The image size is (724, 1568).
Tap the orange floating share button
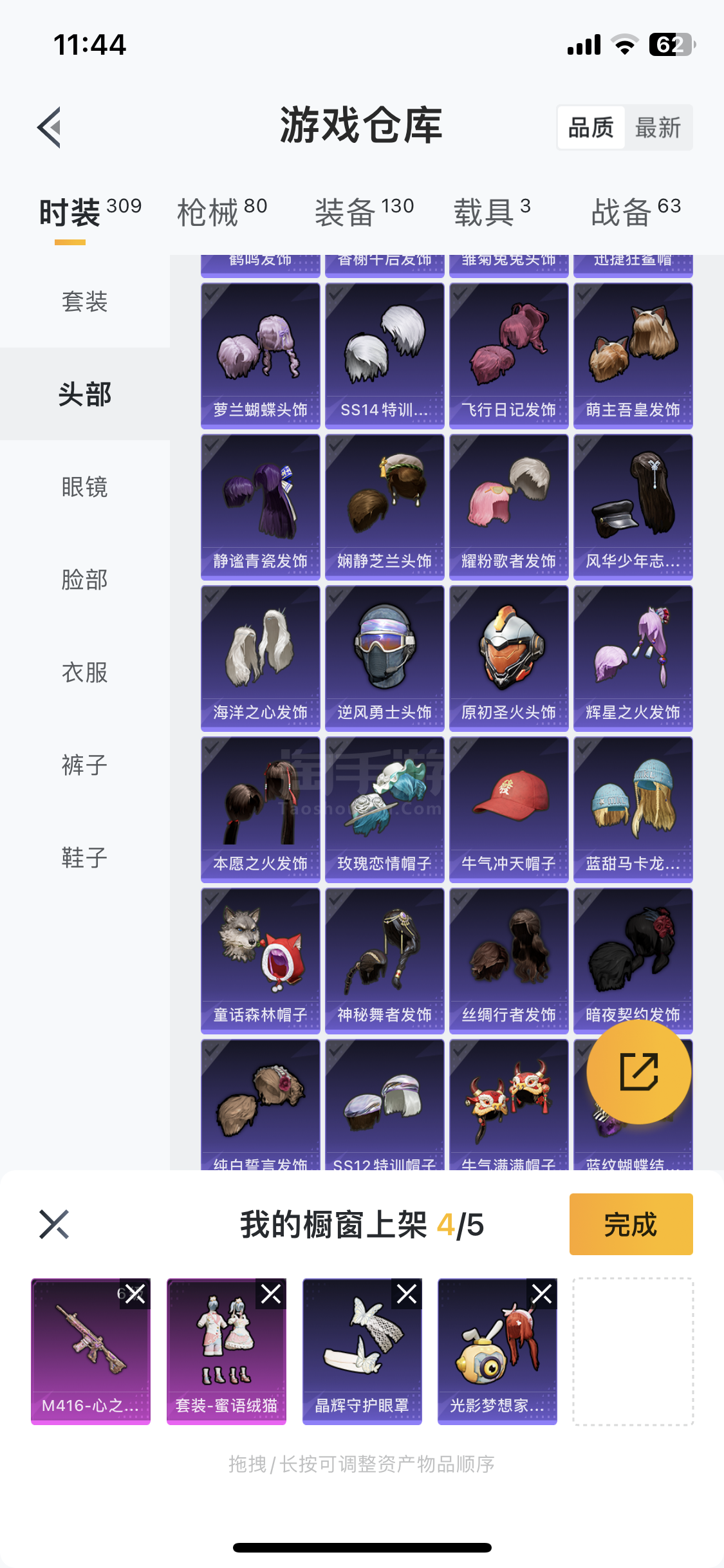coord(638,1072)
